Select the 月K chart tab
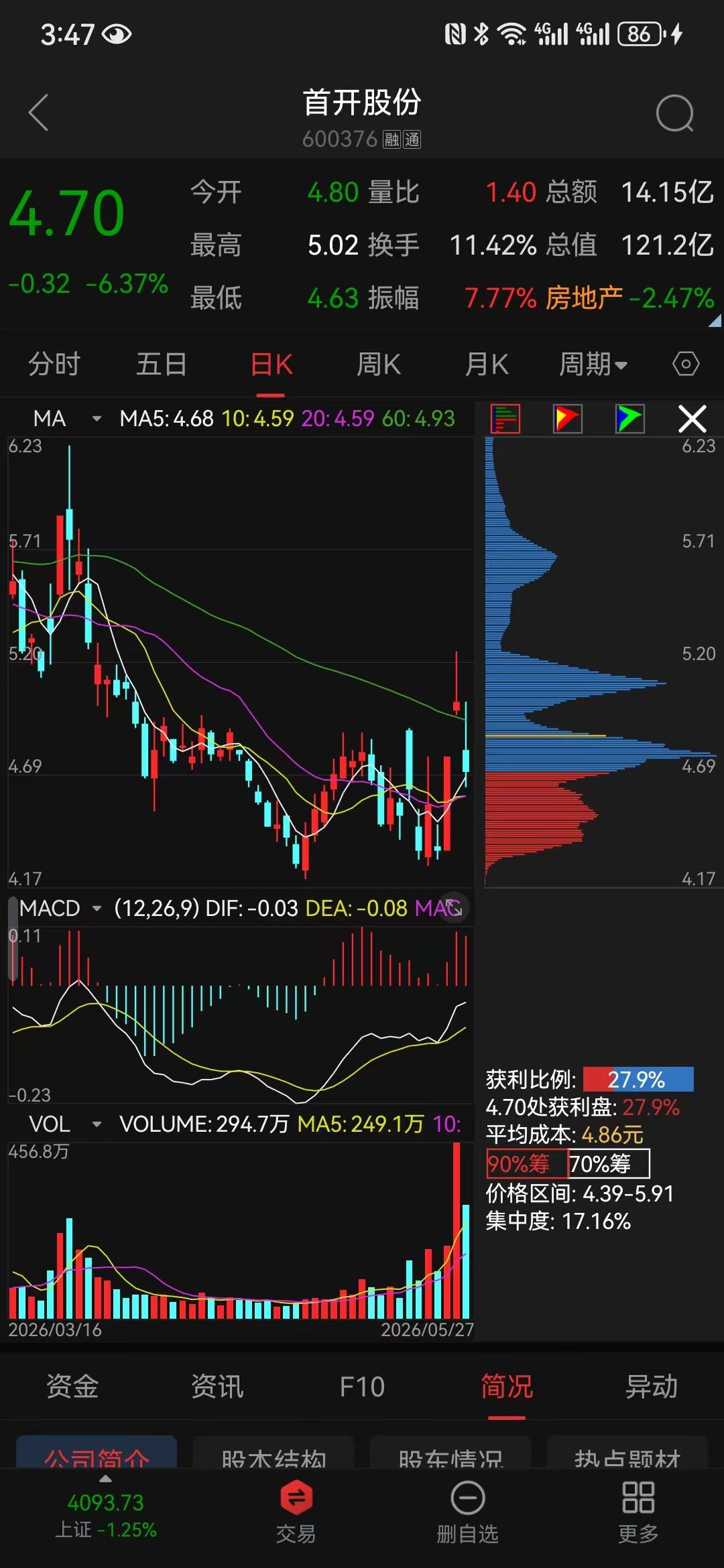Viewport: 724px width, 1568px height. [x=487, y=365]
